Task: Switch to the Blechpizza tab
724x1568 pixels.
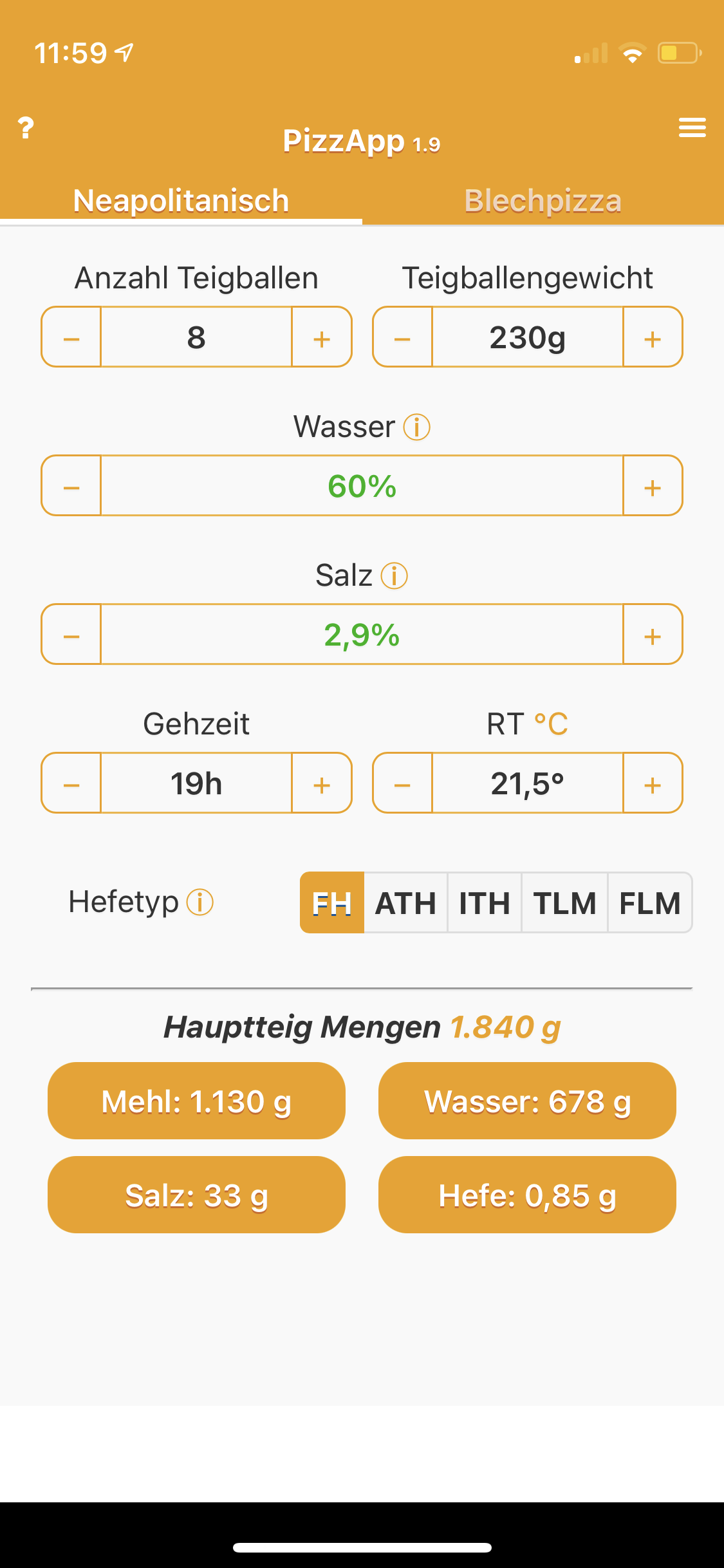Action: point(543,201)
